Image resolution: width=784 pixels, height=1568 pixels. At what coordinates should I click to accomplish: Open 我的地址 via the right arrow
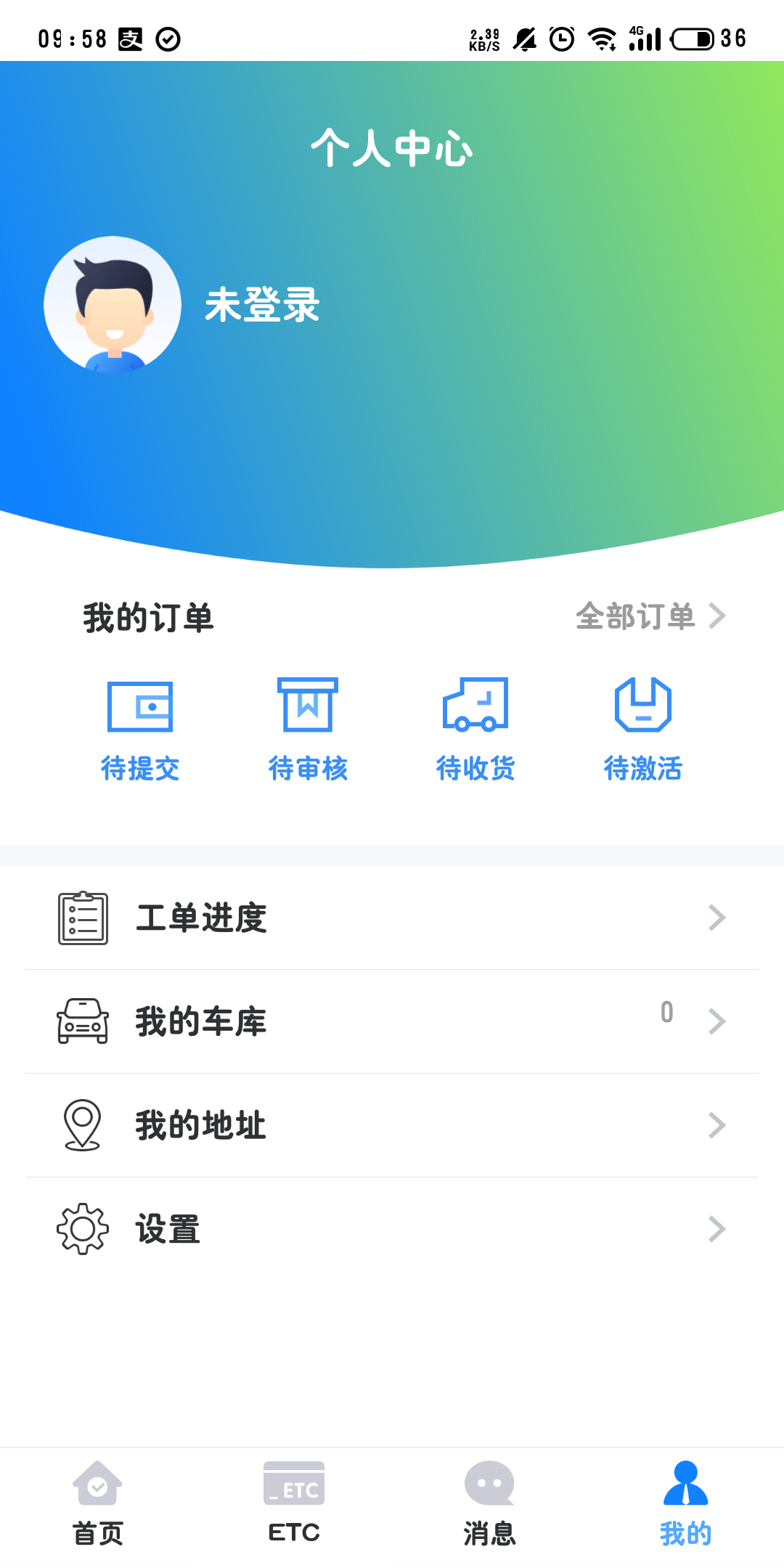(717, 1124)
